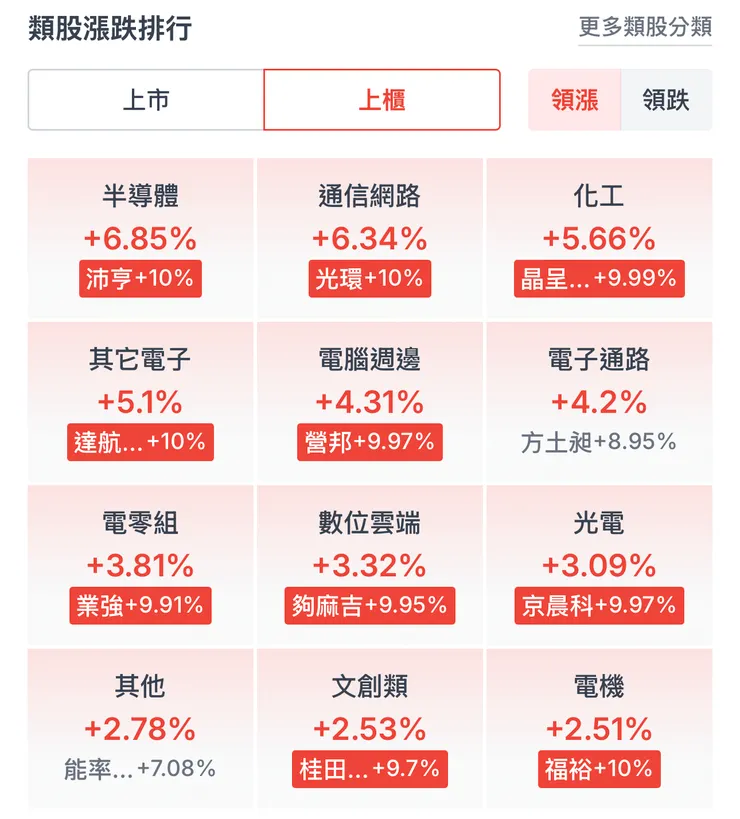The width and height of the screenshot is (740, 819).
Task: Open the 通信網路 sector card
Action: click(x=368, y=232)
